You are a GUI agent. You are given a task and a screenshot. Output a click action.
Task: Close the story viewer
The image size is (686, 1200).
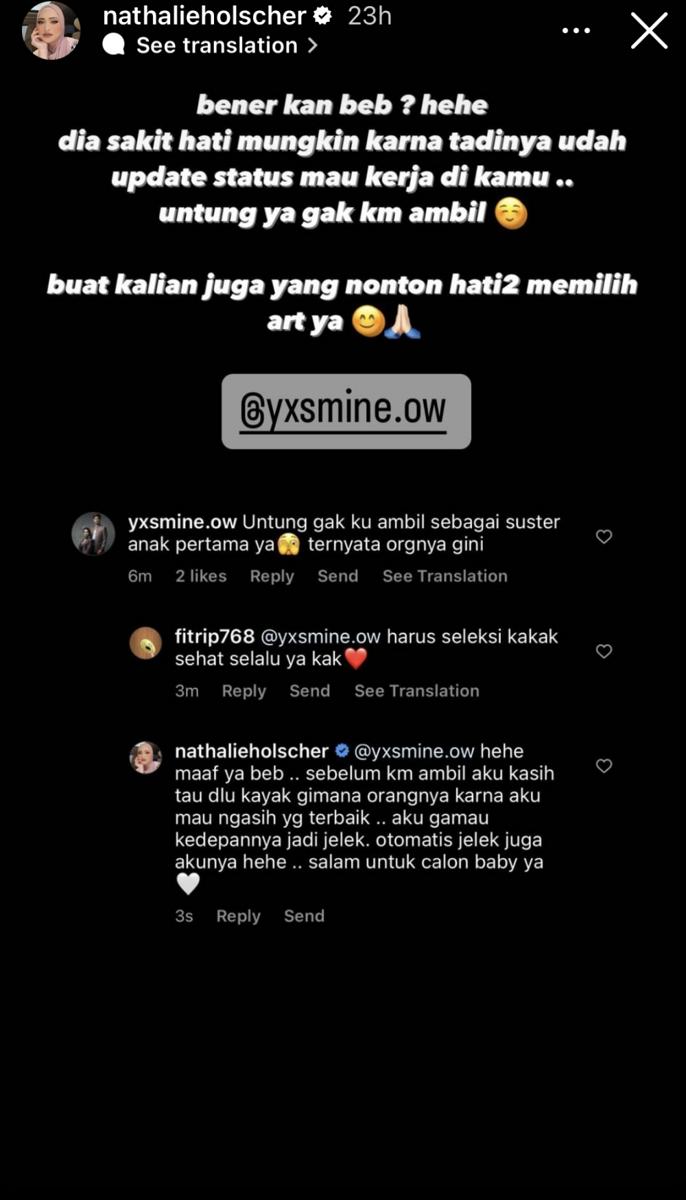[x=649, y=31]
